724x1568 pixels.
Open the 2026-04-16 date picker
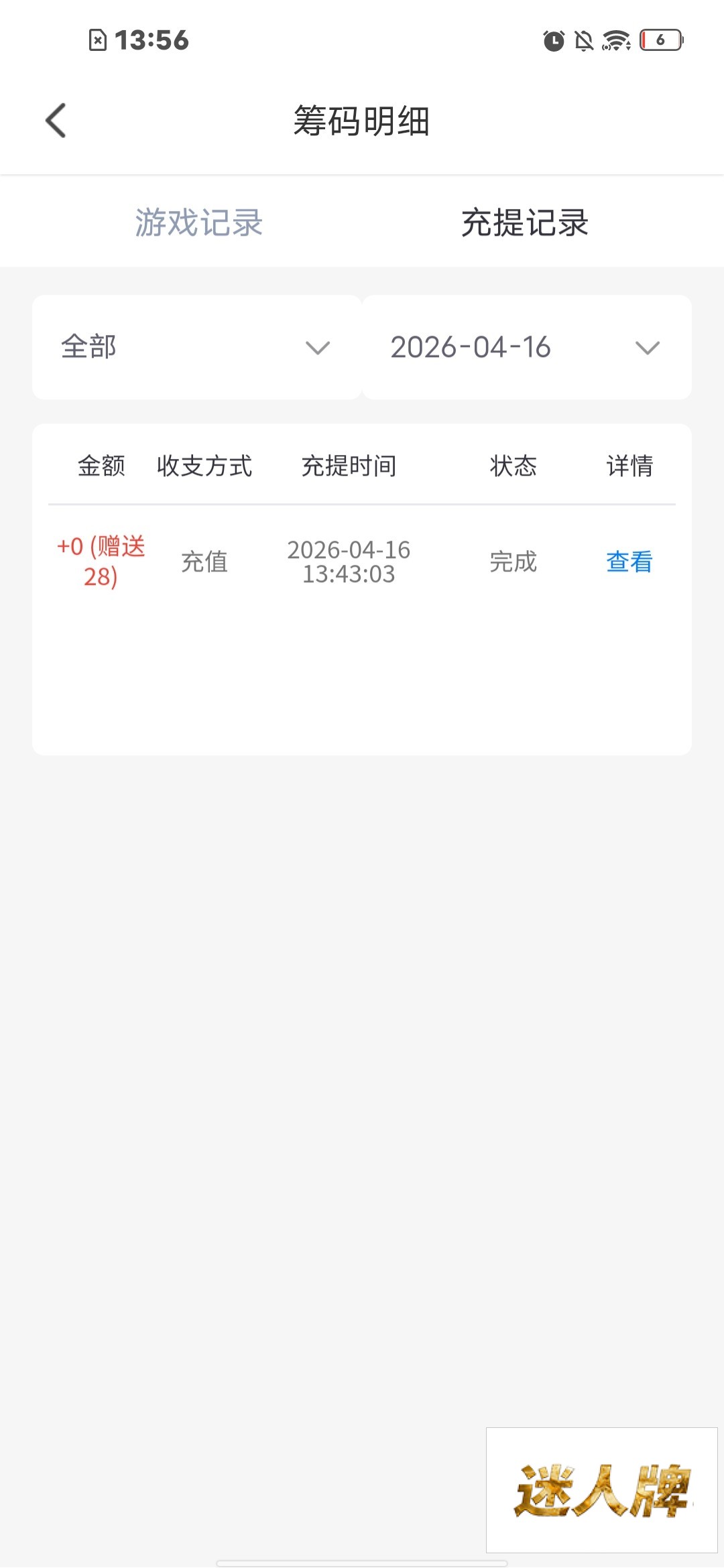click(526, 347)
